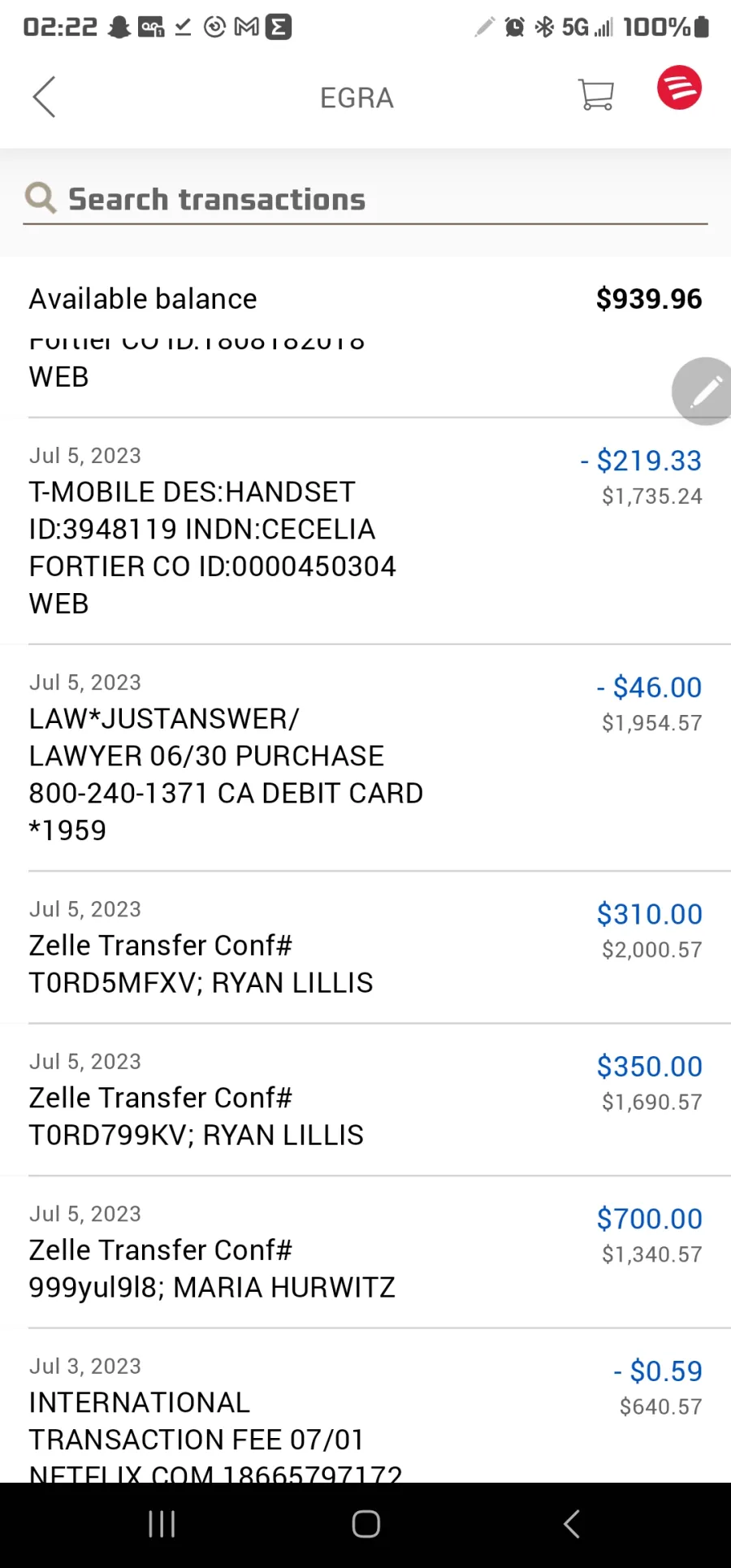The width and height of the screenshot is (731, 1568).
Task: Go to the home screen
Action: [365, 1524]
